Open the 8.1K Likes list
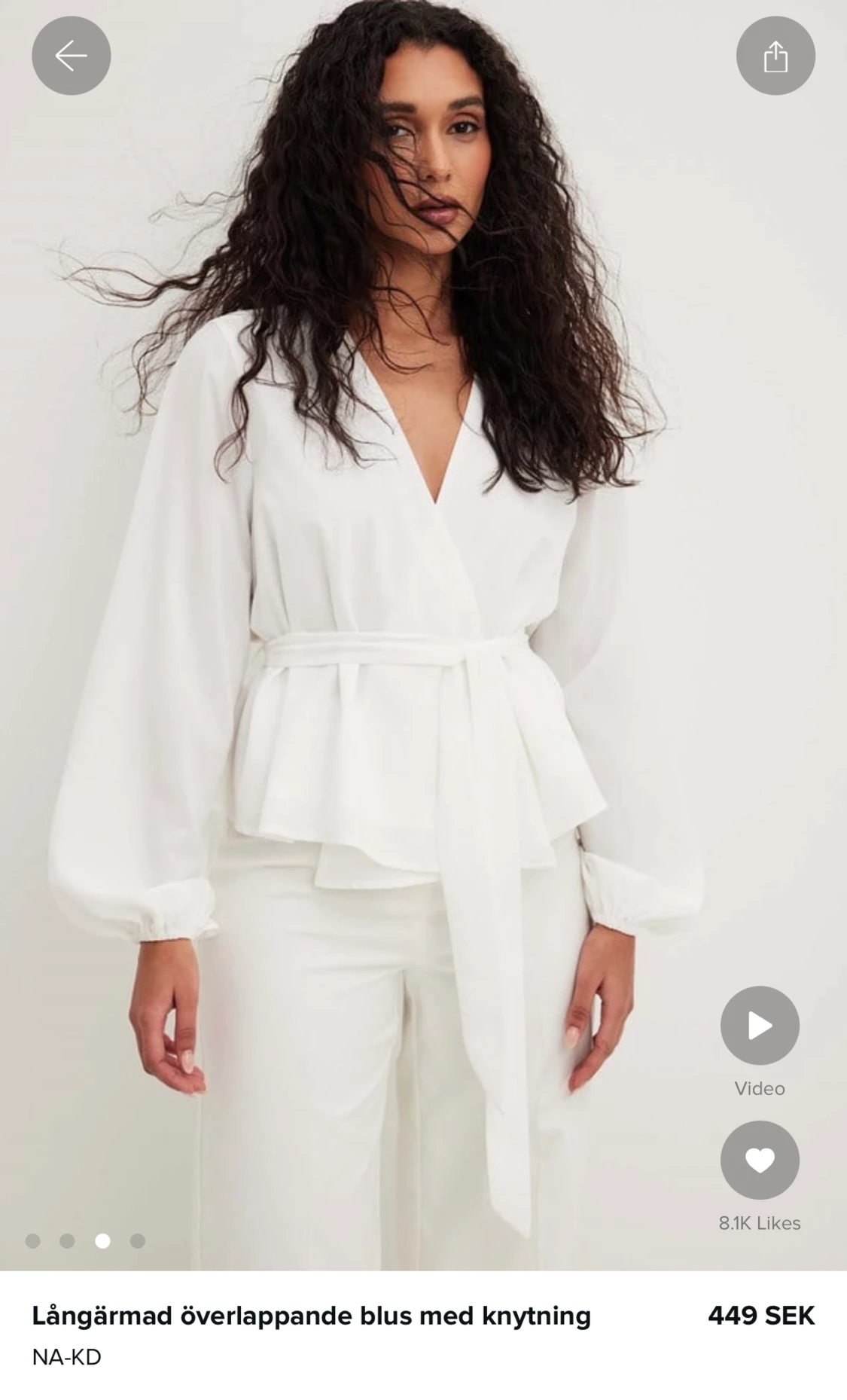This screenshot has width=847, height=1400. click(760, 1218)
